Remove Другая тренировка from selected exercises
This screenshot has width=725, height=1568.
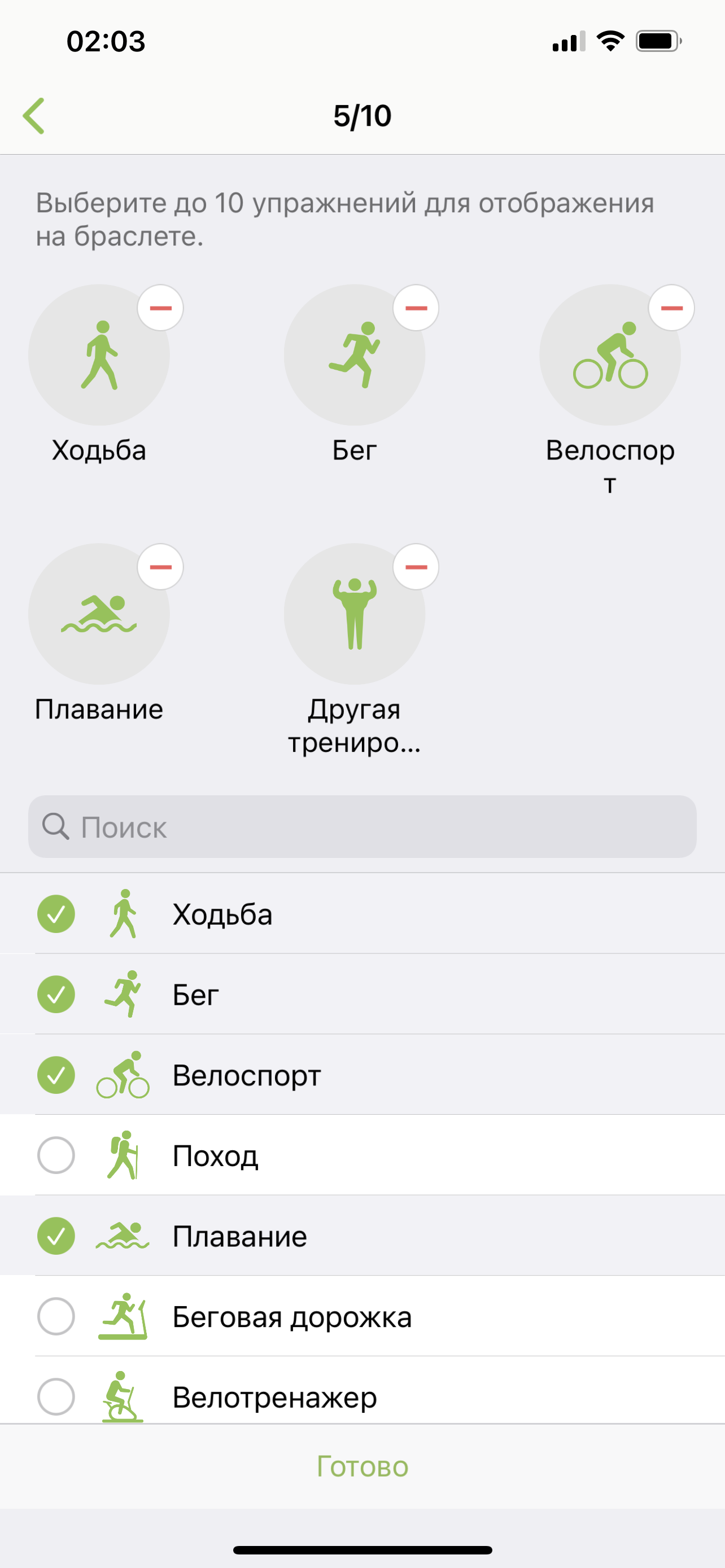click(416, 567)
